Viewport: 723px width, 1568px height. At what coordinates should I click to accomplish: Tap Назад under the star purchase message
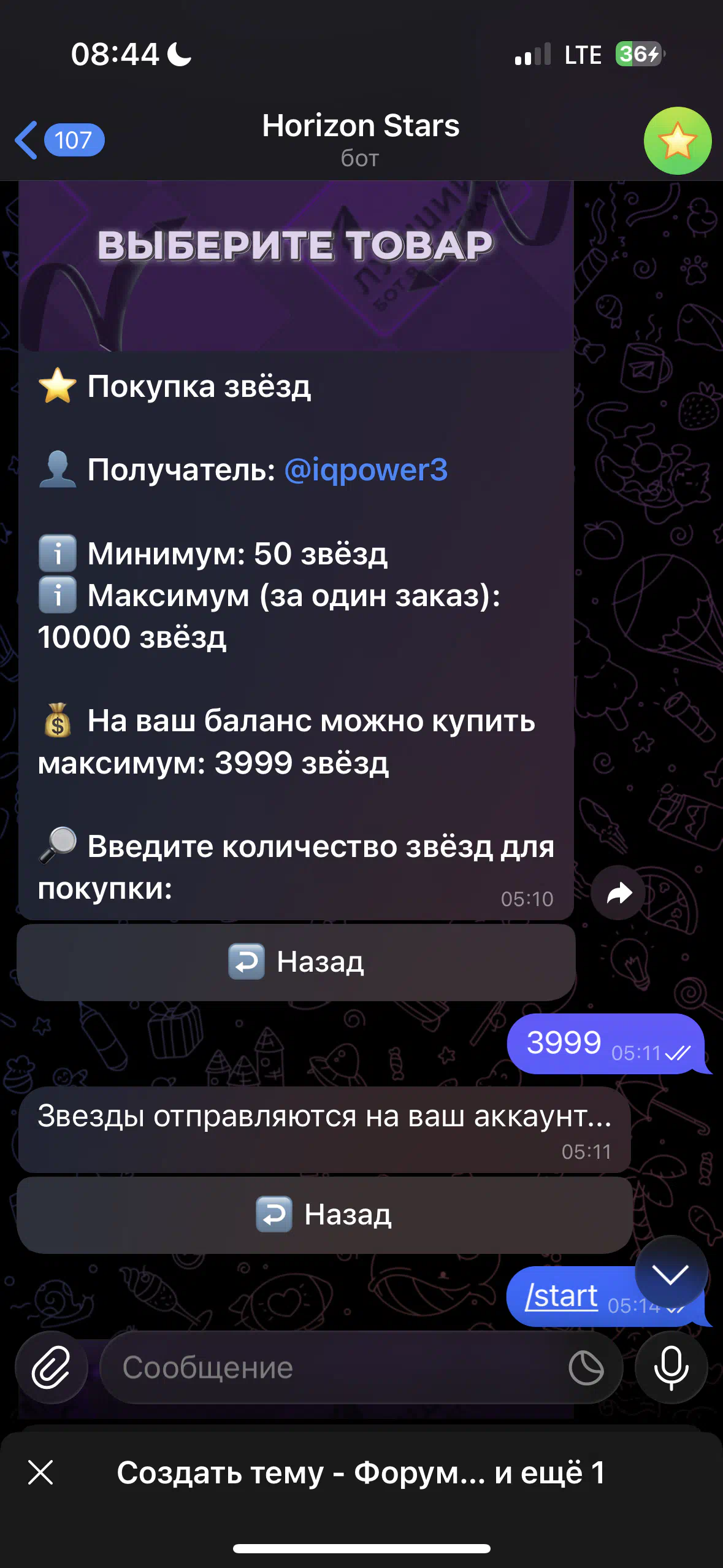[296, 962]
